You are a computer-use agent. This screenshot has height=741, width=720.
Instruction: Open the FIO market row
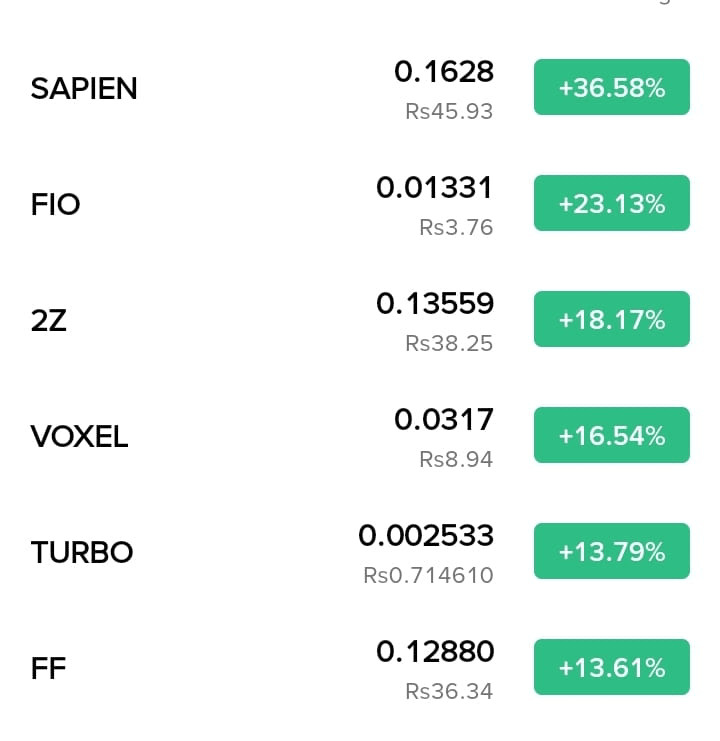[360, 204]
